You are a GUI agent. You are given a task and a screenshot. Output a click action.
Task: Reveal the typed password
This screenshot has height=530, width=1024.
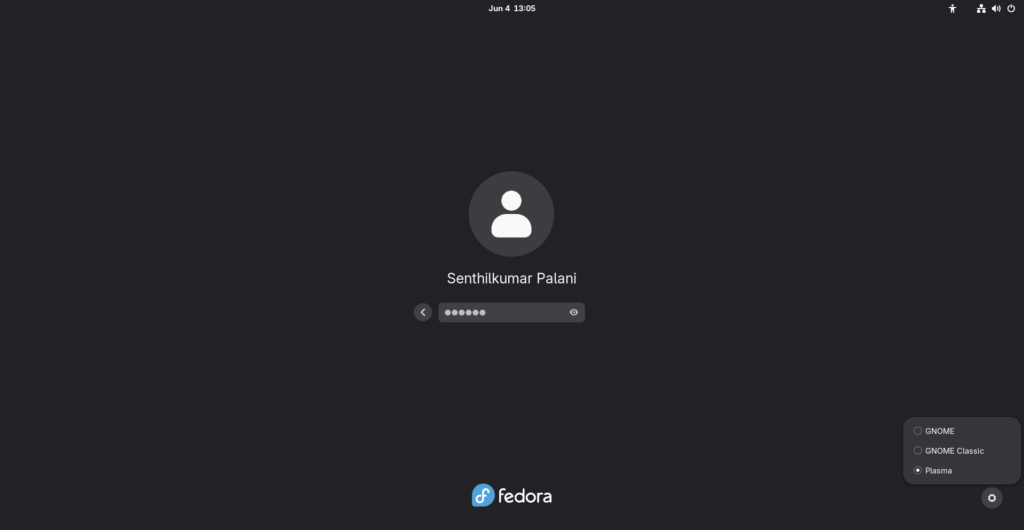click(x=574, y=313)
